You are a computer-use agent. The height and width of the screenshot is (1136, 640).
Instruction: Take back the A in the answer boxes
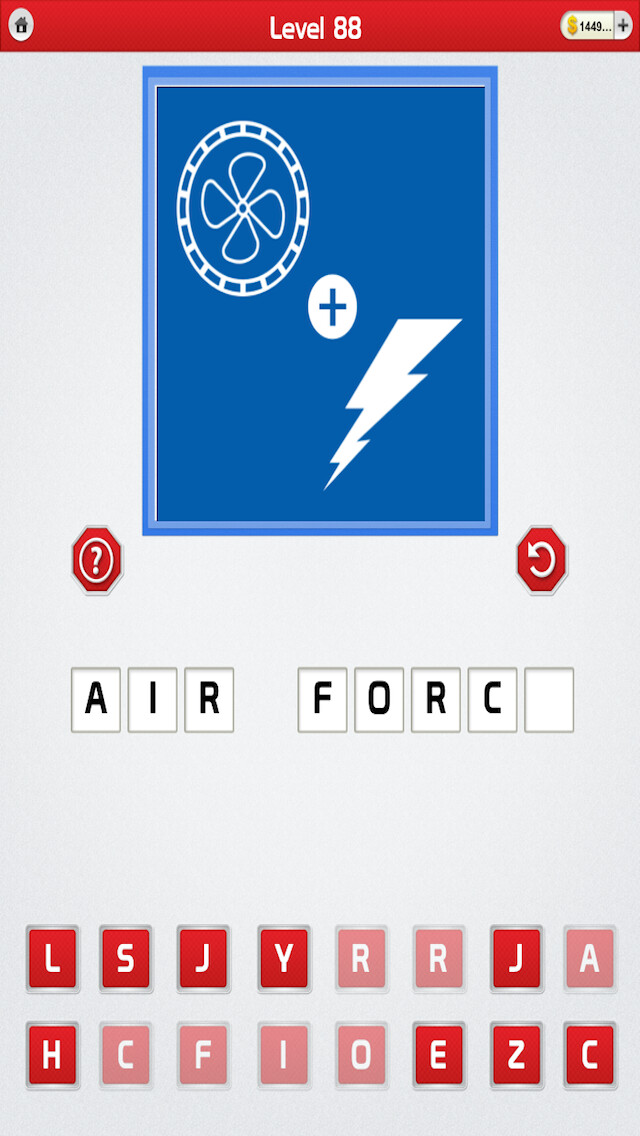pyautogui.click(x=96, y=700)
